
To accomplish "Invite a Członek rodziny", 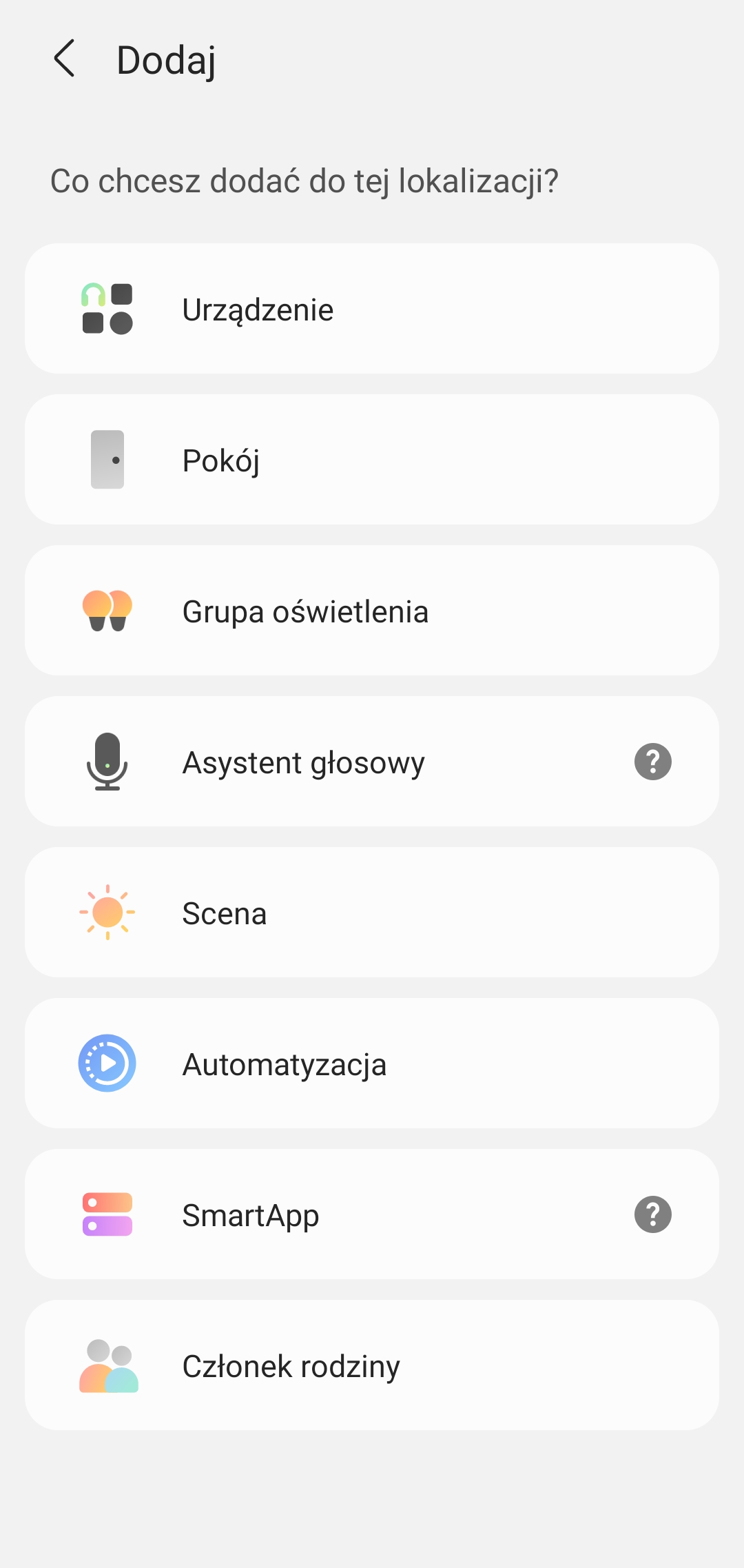I will pos(372,1365).
